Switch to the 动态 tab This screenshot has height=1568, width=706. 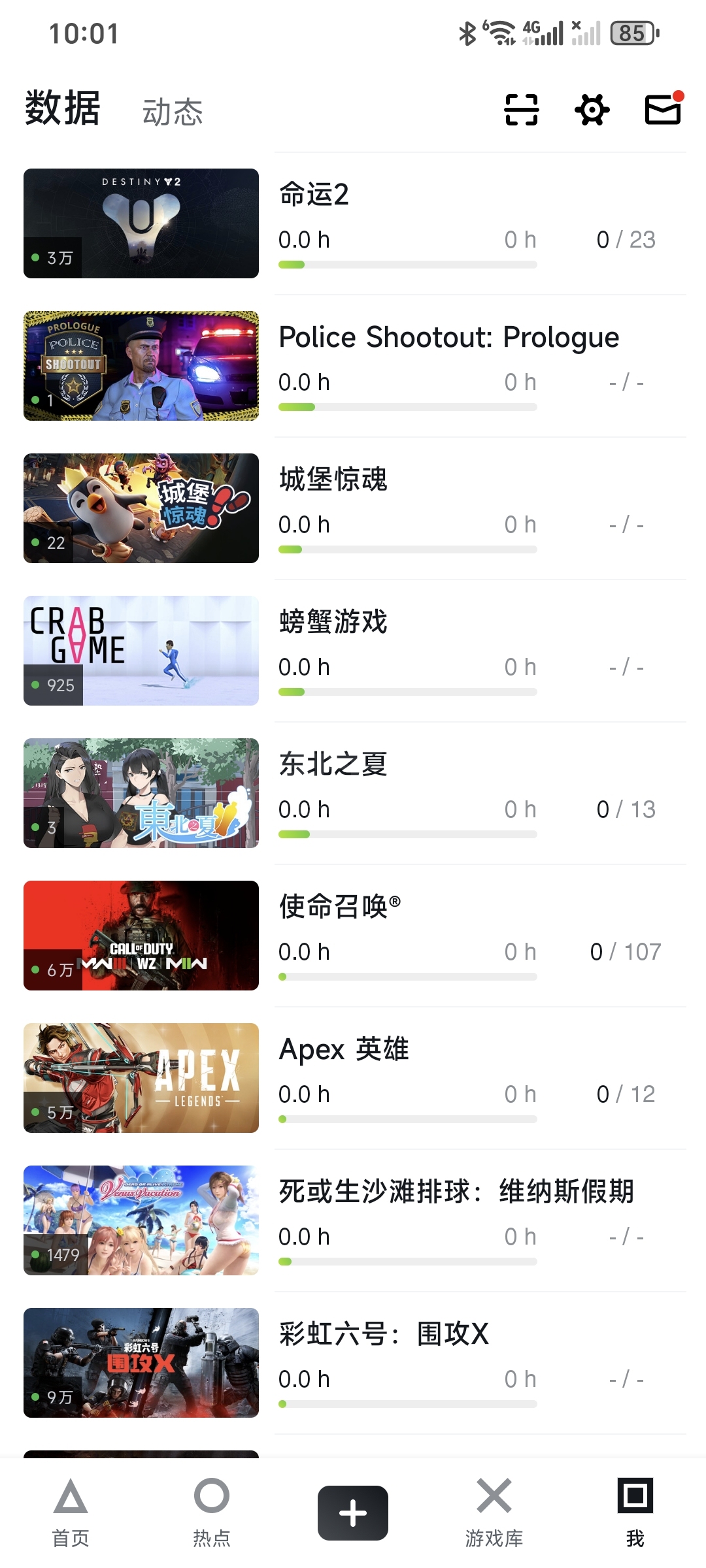click(x=173, y=112)
